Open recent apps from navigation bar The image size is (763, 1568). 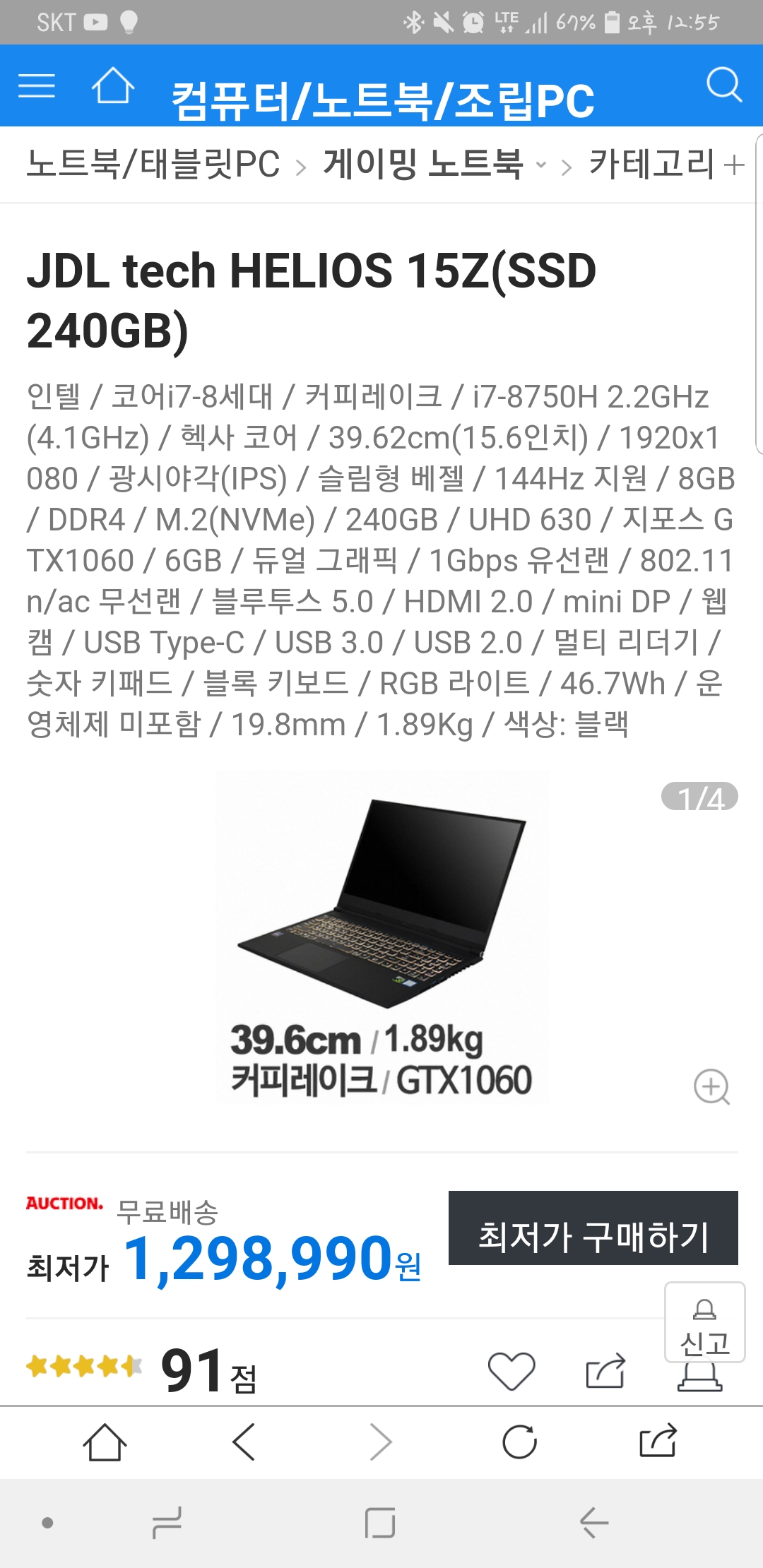coord(168,1523)
